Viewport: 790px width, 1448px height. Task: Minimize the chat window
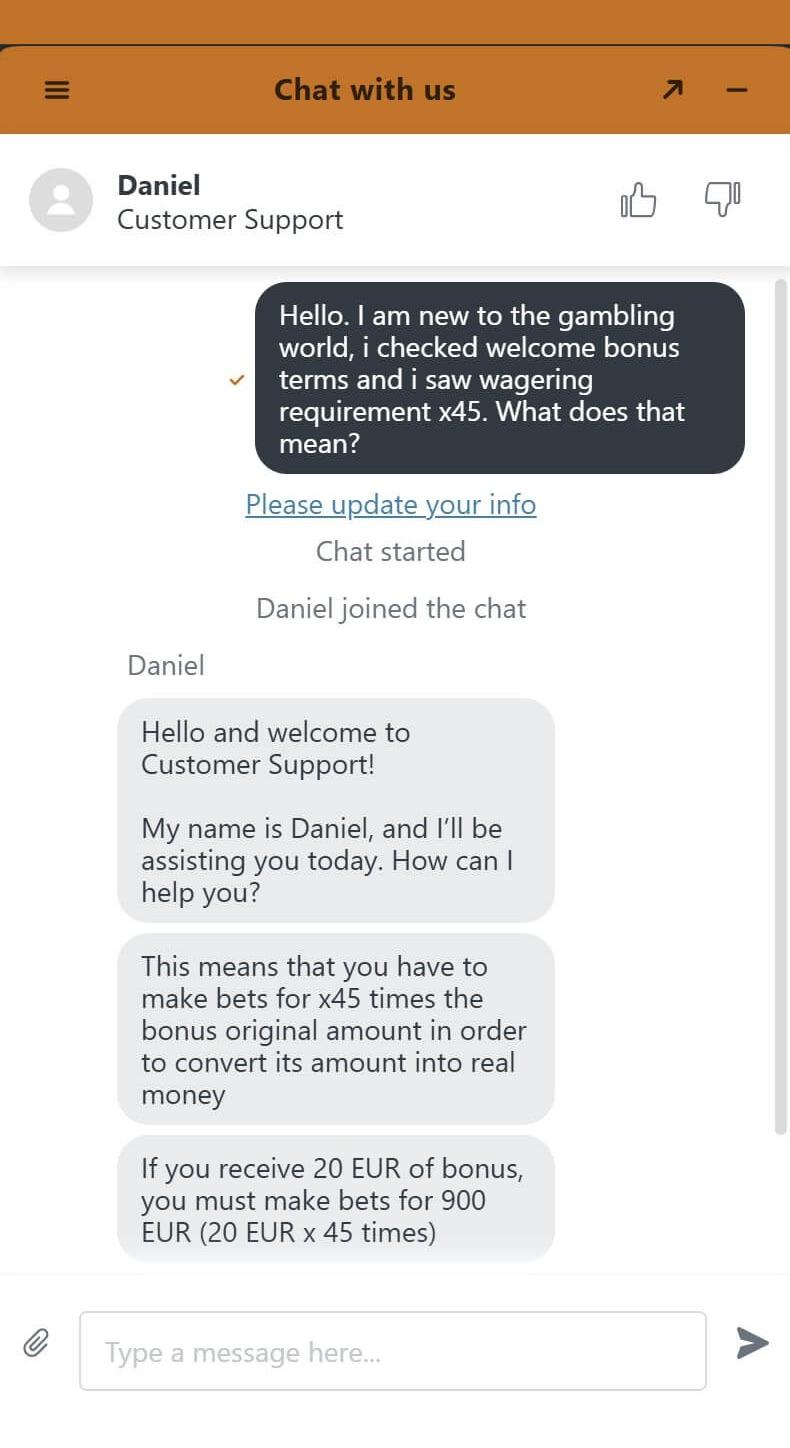(737, 90)
